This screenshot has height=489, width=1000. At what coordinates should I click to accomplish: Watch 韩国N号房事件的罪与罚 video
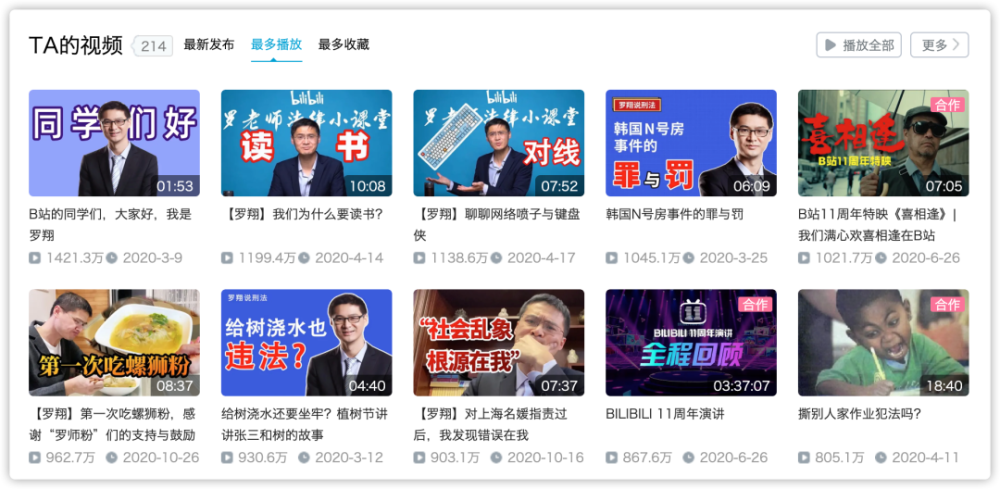pos(691,143)
